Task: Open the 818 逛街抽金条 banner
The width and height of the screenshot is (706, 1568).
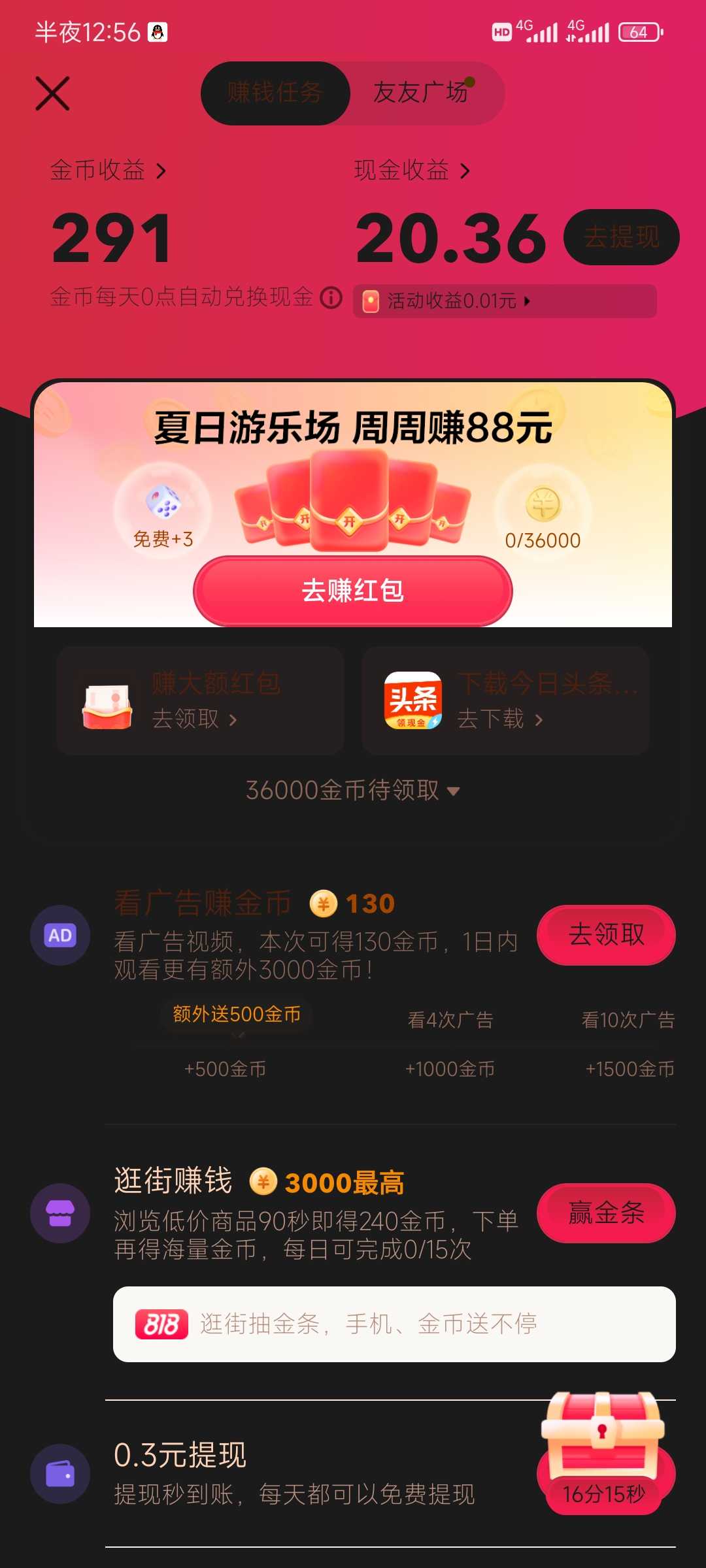Action: (394, 1324)
